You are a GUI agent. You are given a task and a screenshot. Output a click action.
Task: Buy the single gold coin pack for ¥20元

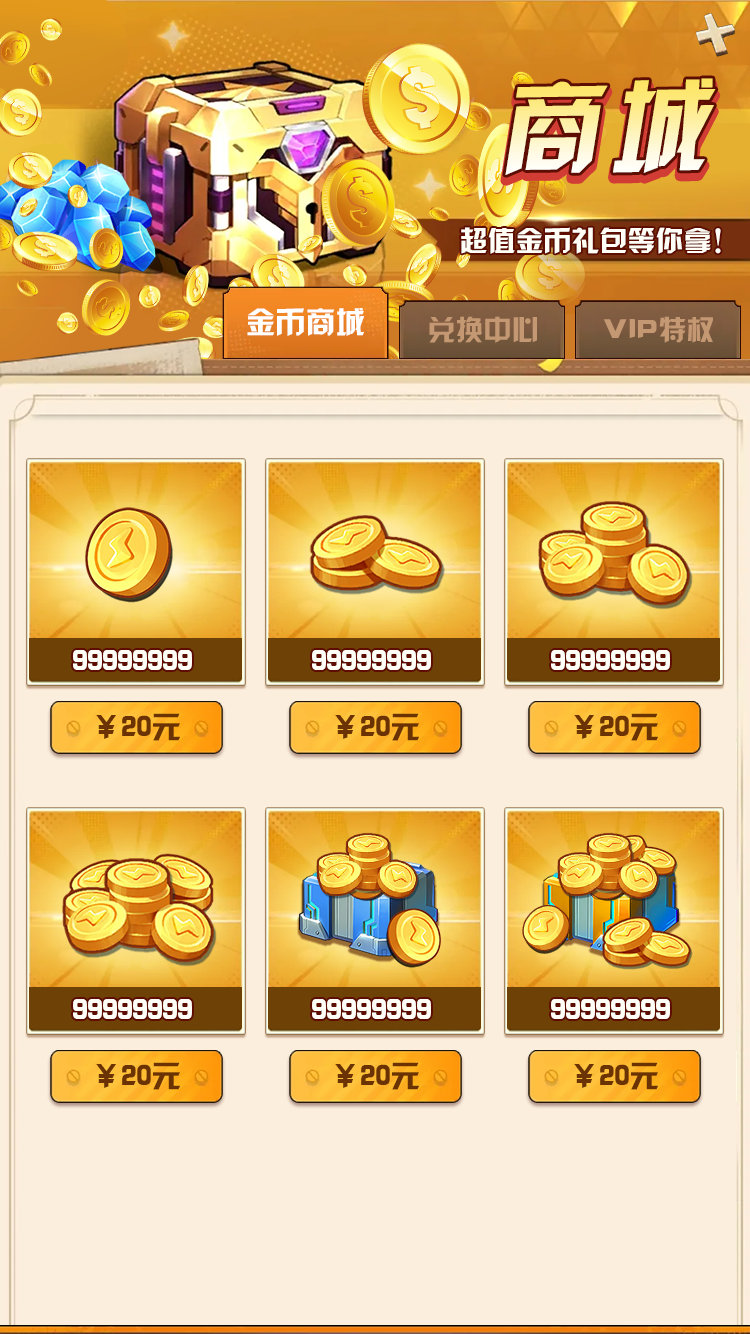[x=136, y=728]
